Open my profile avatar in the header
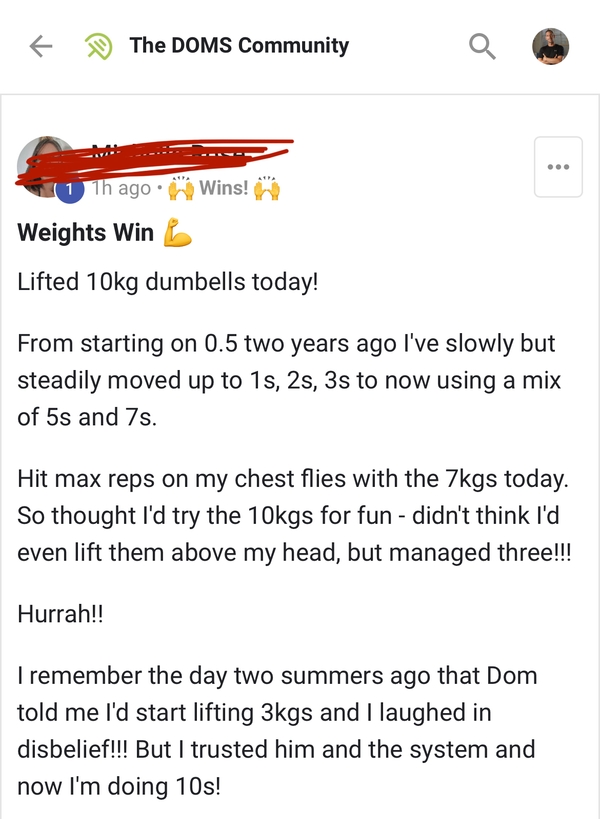 pos(550,46)
